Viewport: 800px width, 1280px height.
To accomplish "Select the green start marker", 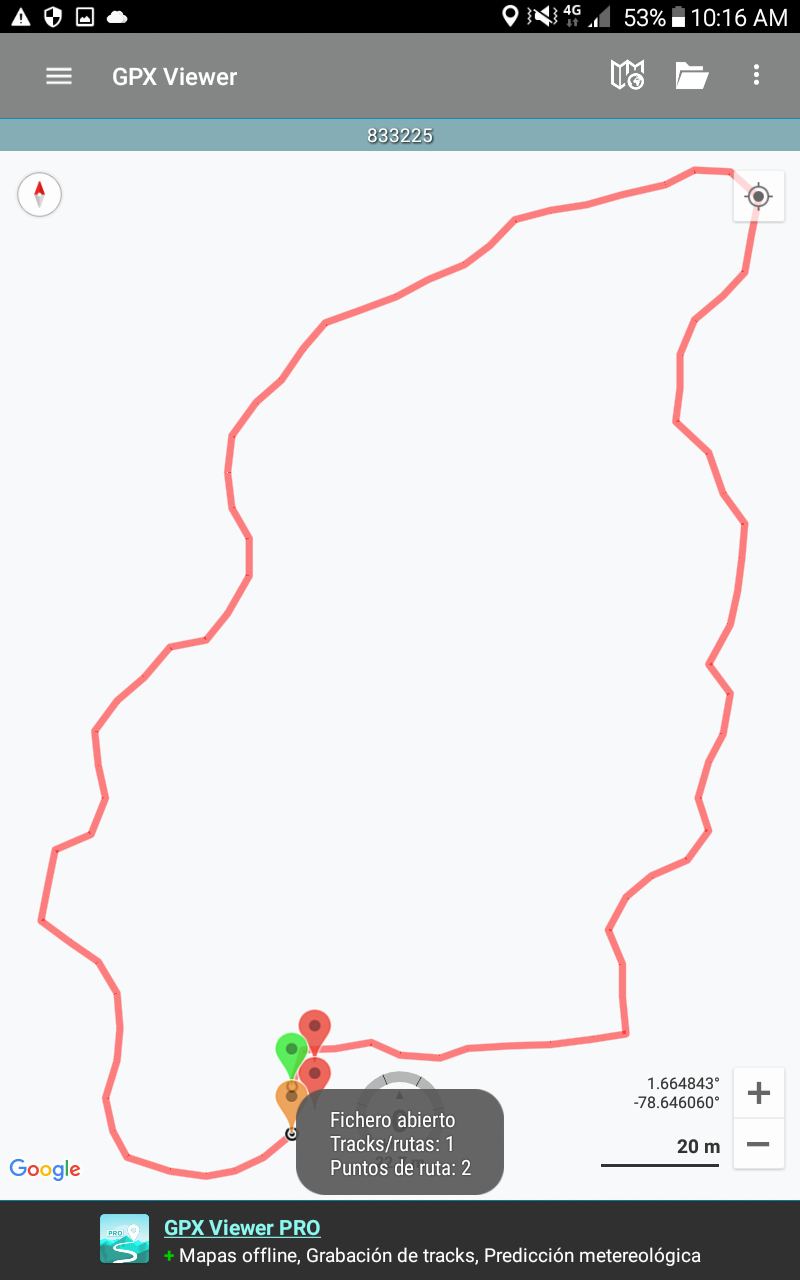I will click(290, 1050).
